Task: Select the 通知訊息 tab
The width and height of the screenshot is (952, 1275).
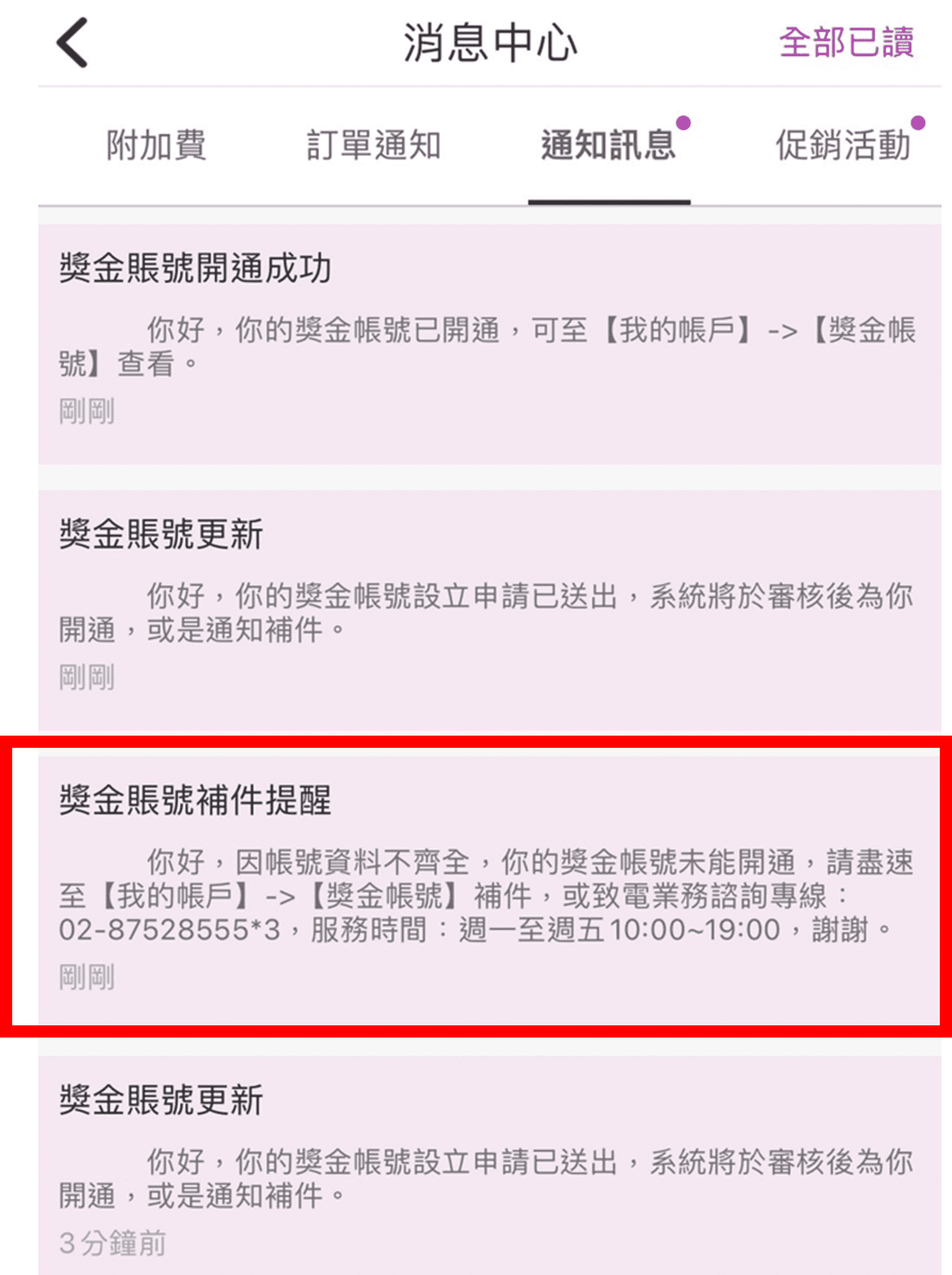Action: (608, 145)
